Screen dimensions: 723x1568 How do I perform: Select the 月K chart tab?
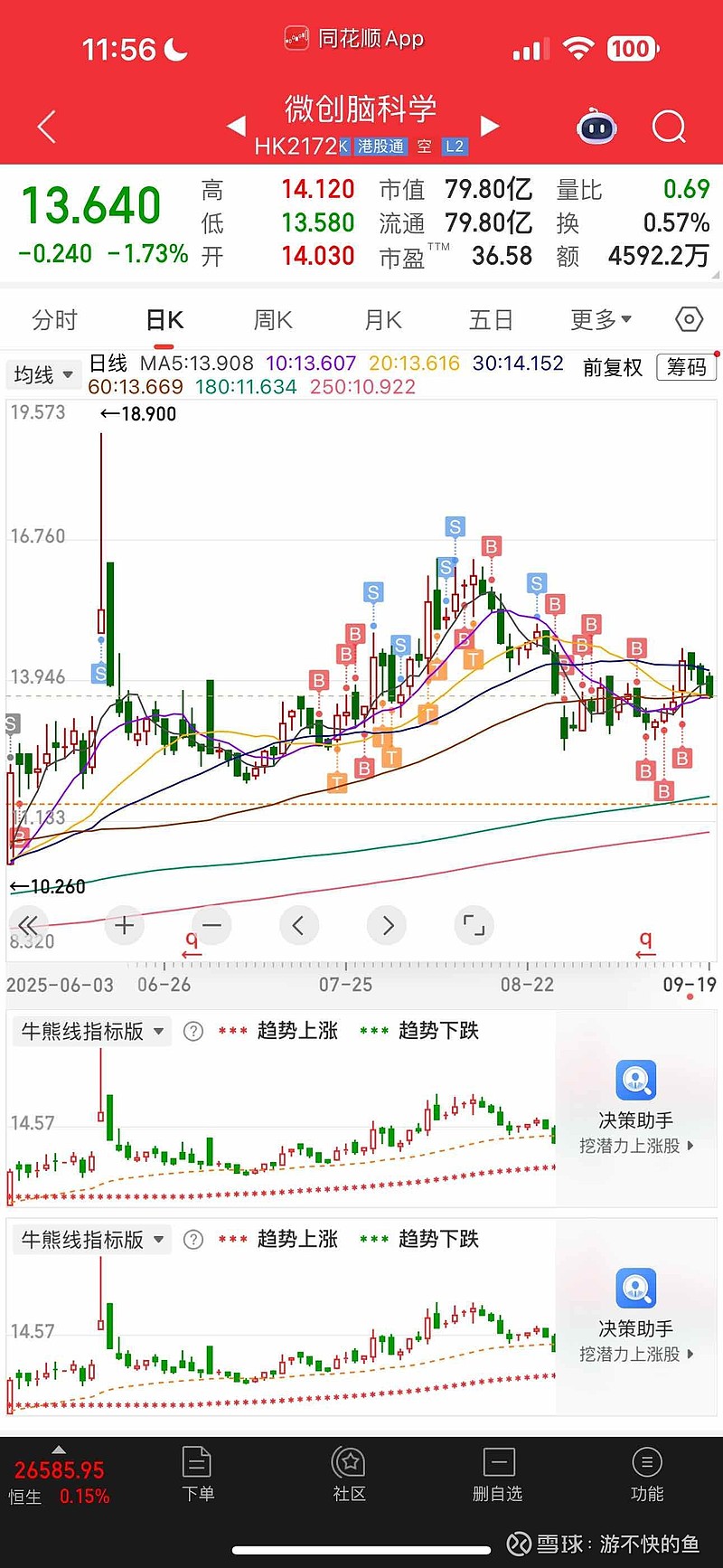382,320
